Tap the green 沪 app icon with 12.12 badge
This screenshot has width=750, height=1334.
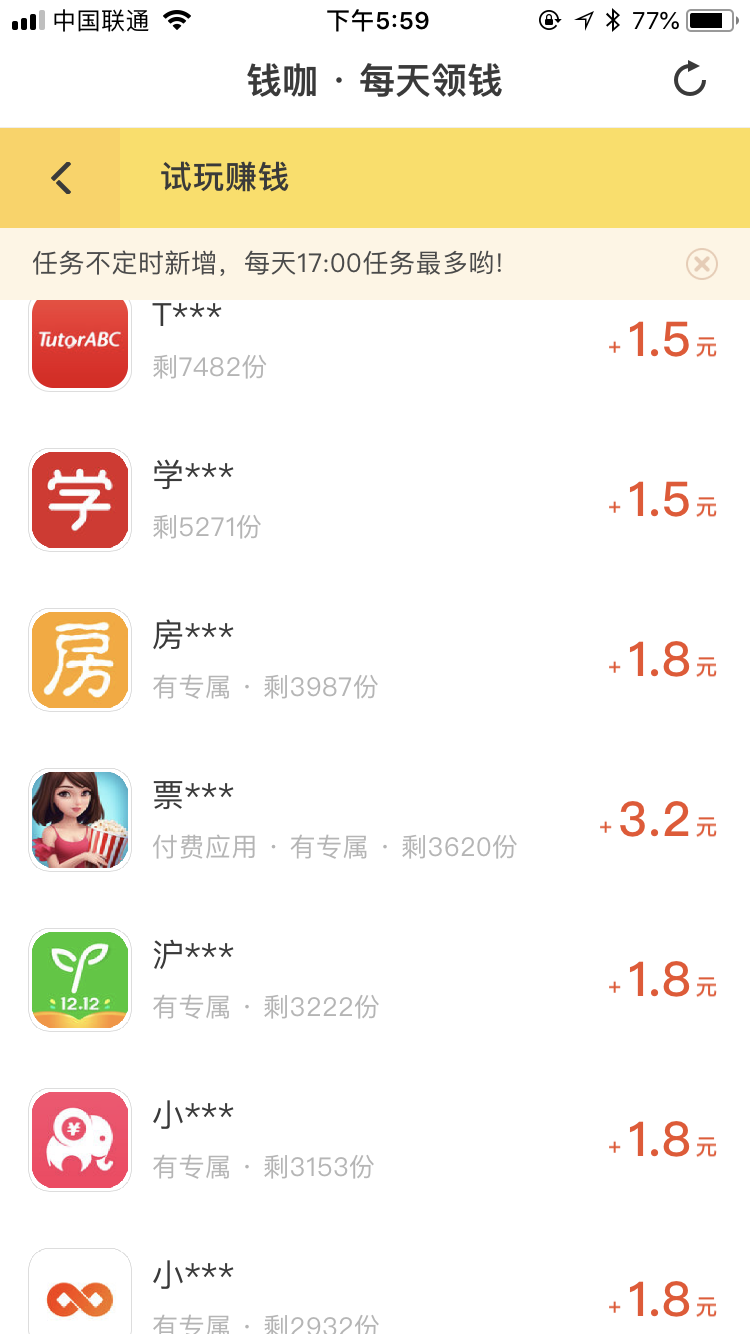click(79, 979)
